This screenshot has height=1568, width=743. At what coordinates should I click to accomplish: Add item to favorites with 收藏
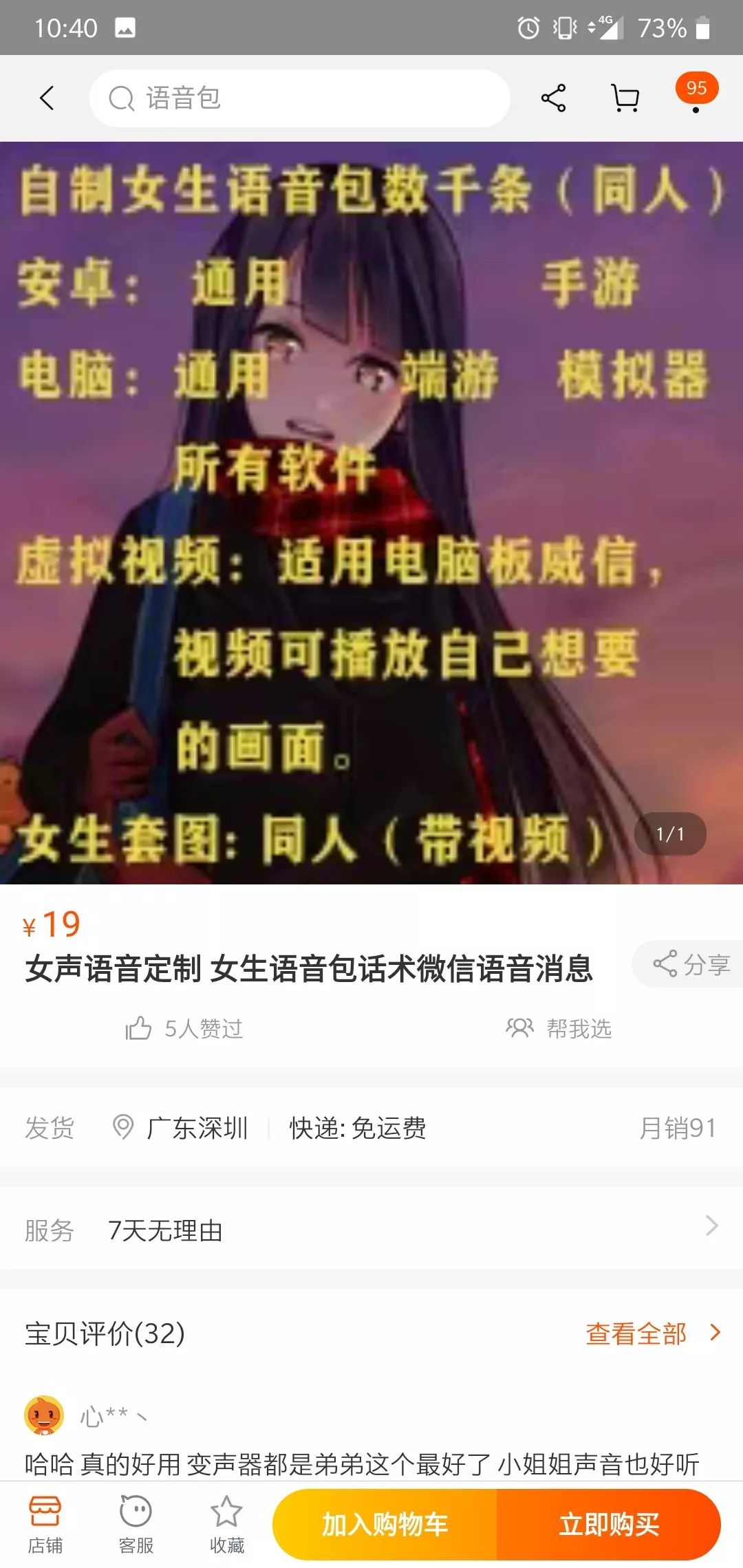(x=226, y=1524)
